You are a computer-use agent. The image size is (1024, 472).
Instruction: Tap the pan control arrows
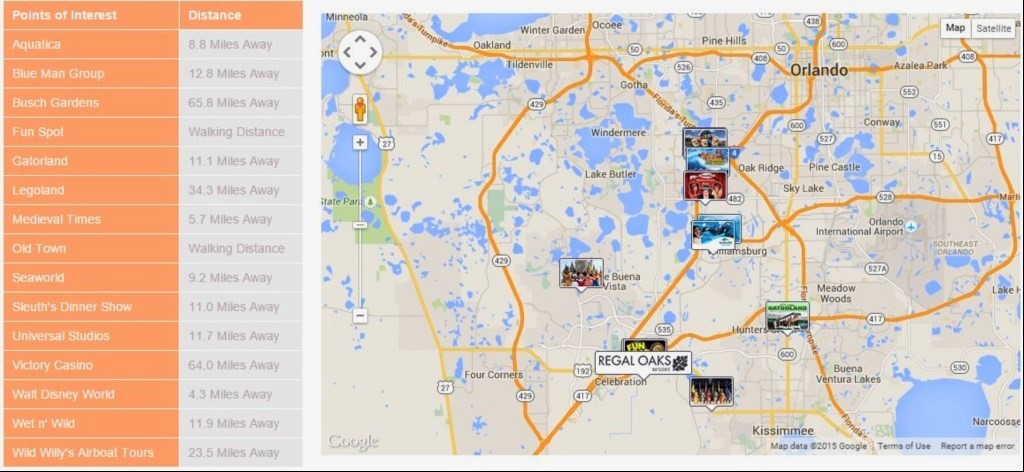tap(360, 52)
